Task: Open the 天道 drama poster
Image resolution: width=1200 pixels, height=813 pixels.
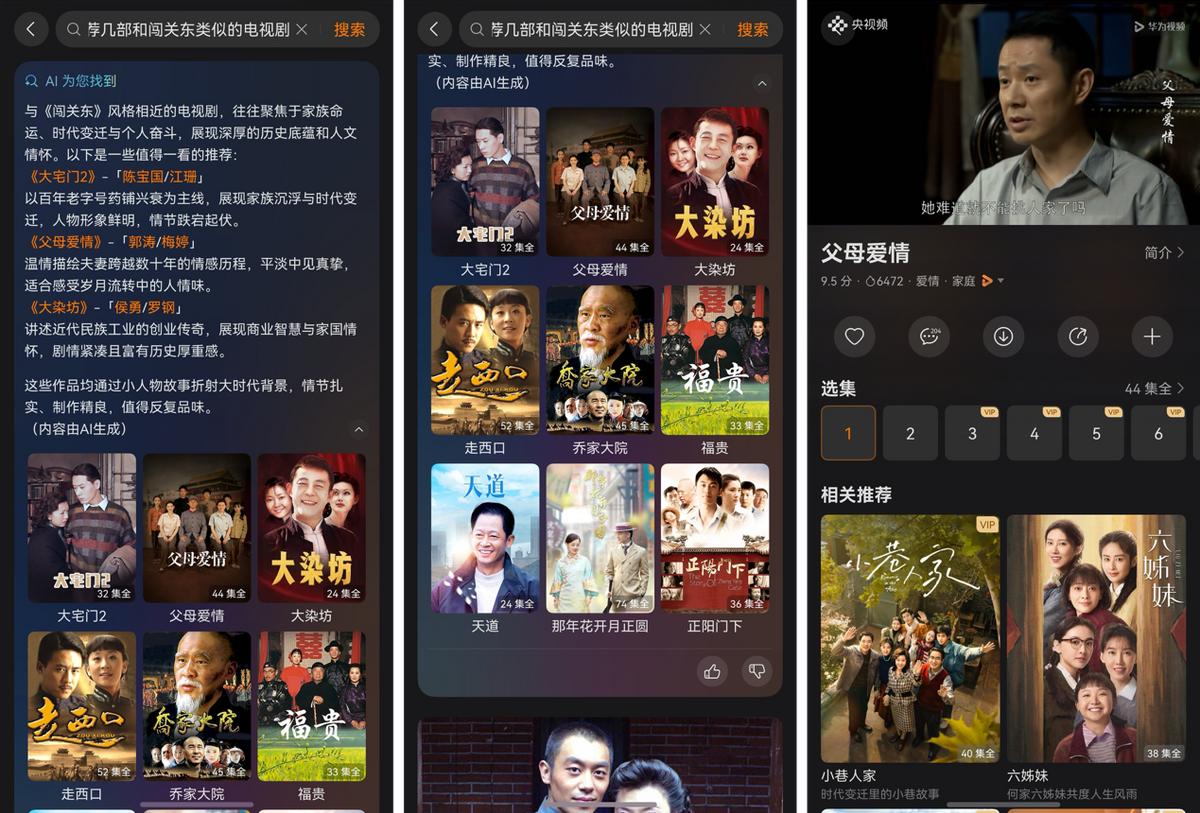Action: point(485,538)
